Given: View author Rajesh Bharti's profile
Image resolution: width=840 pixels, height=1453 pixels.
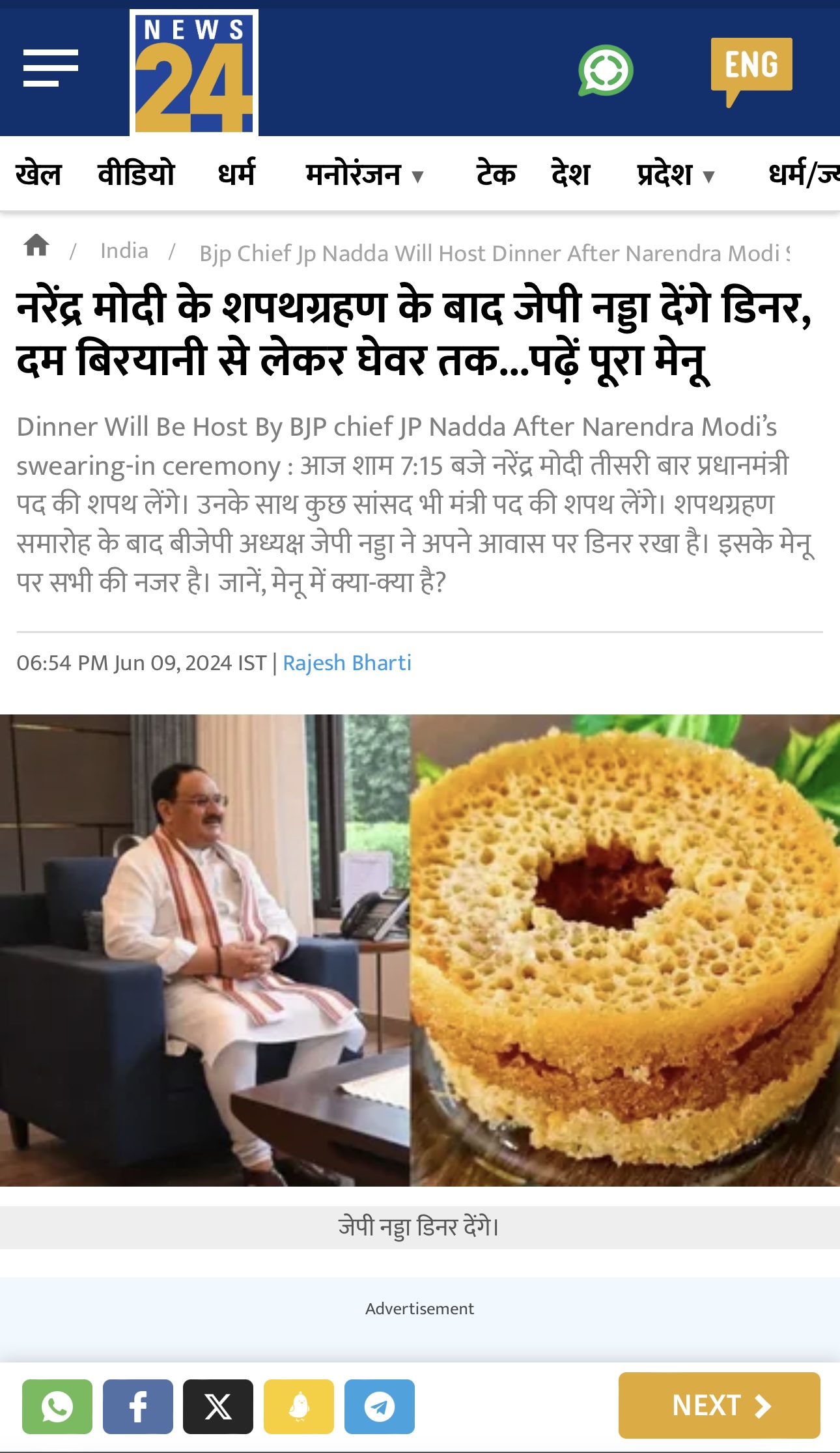Looking at the screenshot, I should (347, 663).
